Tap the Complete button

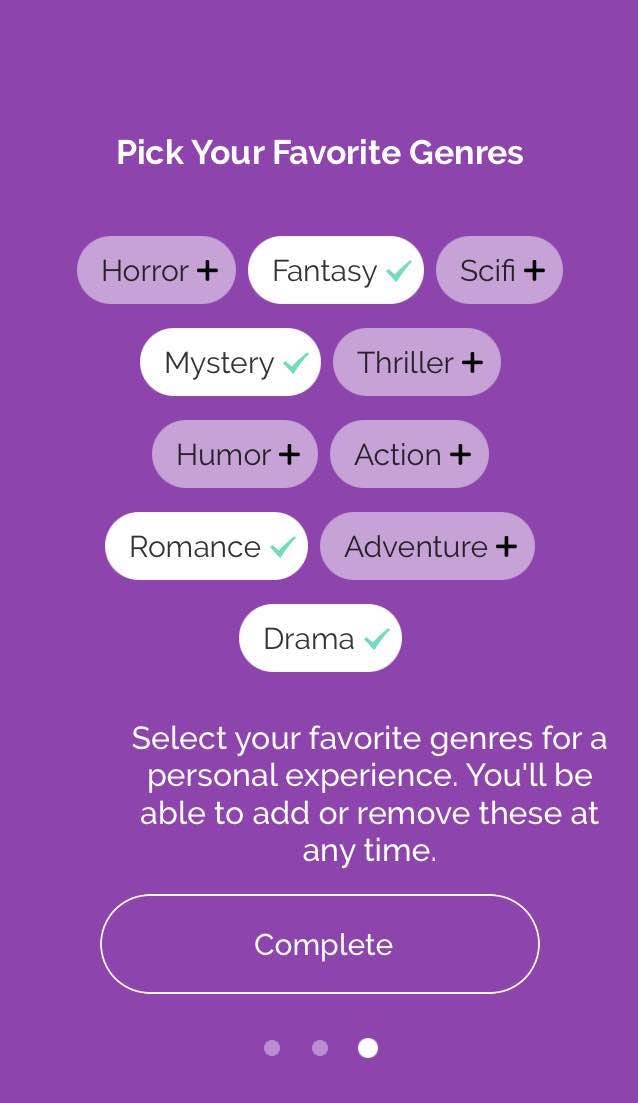(x=320, y=944)
